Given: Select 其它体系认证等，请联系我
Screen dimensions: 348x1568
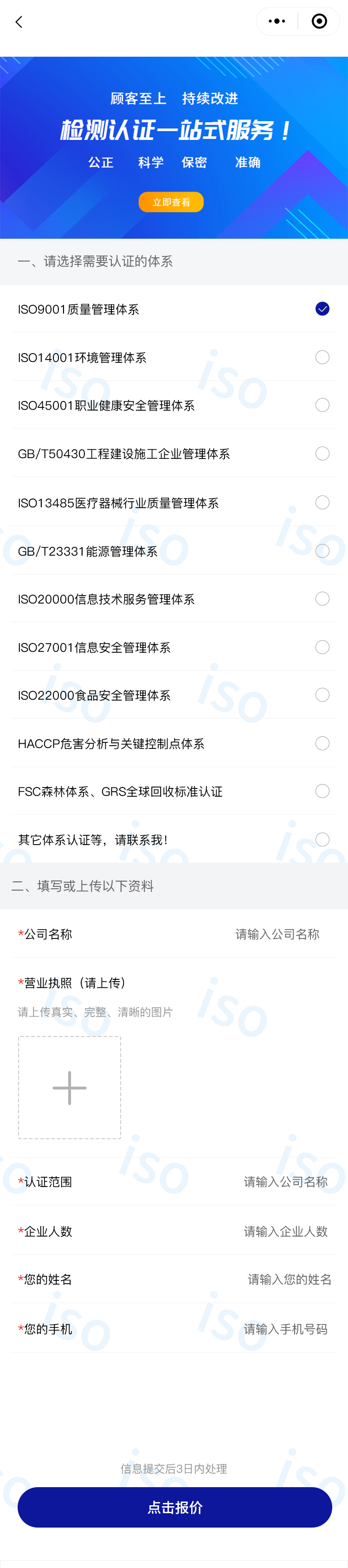Looking at the screenshot, I should point(322,840).
